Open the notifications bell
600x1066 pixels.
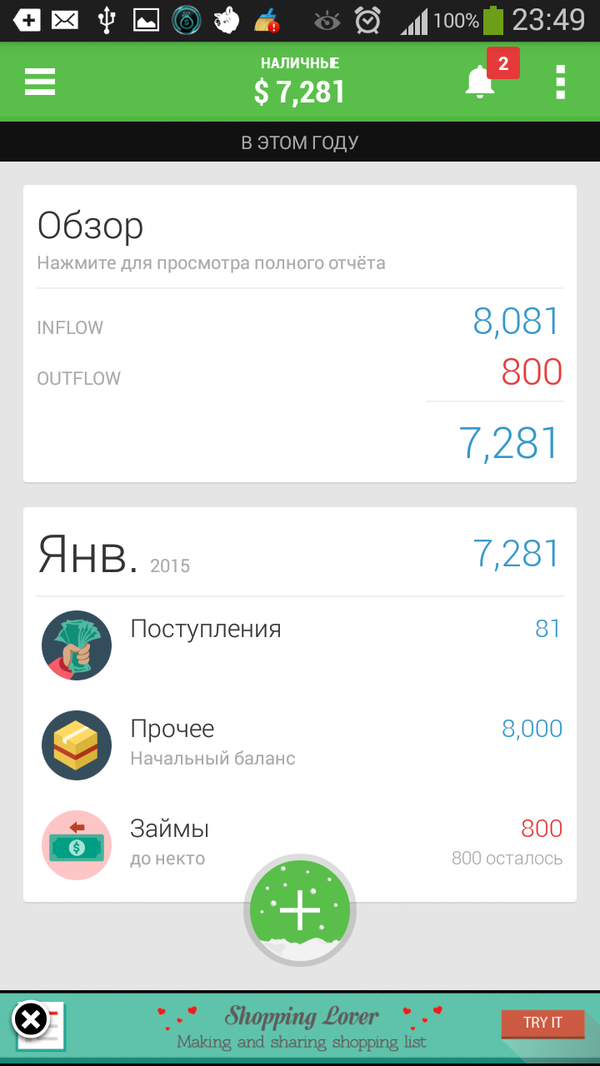click(481, 82)
